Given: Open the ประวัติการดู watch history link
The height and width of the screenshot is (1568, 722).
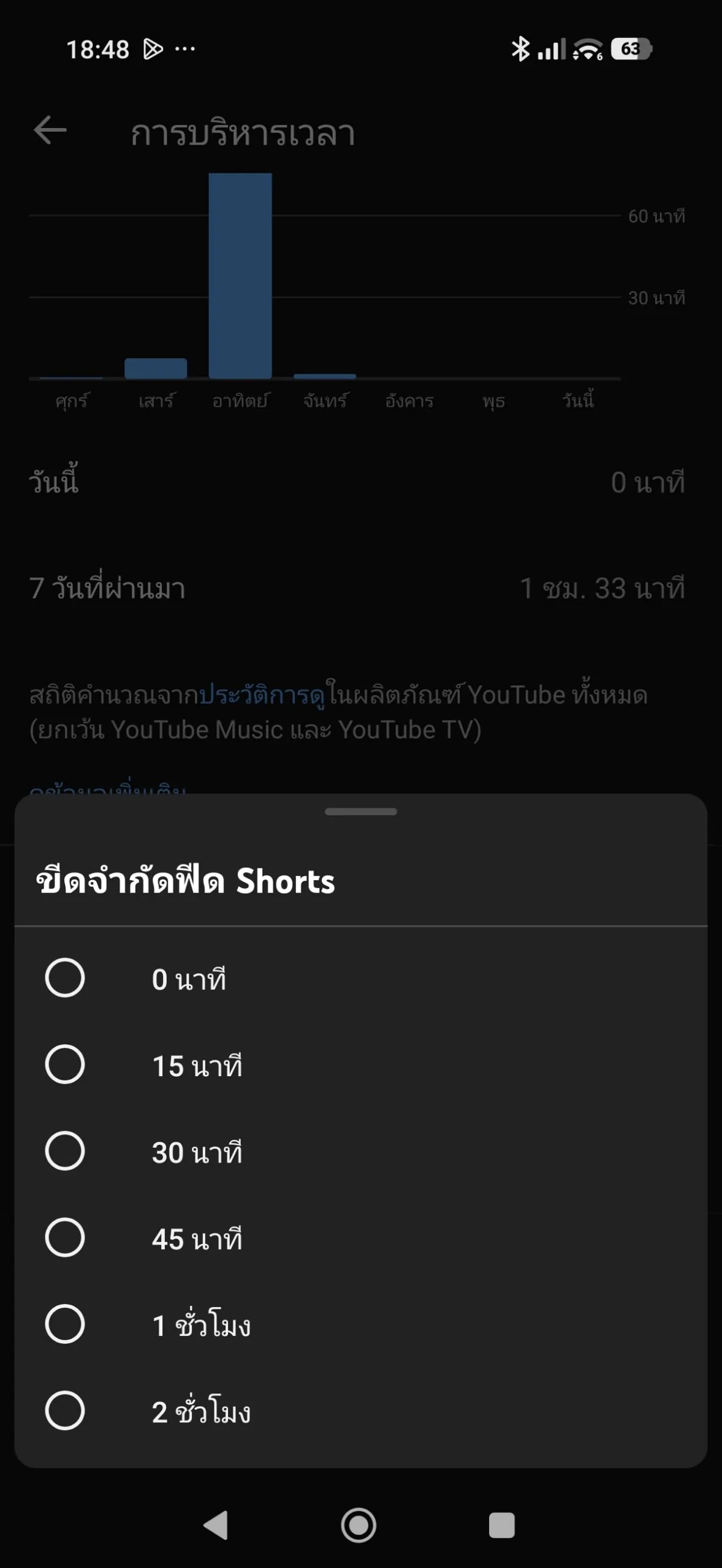Looking at the screenshot, I should coord(262,695).
